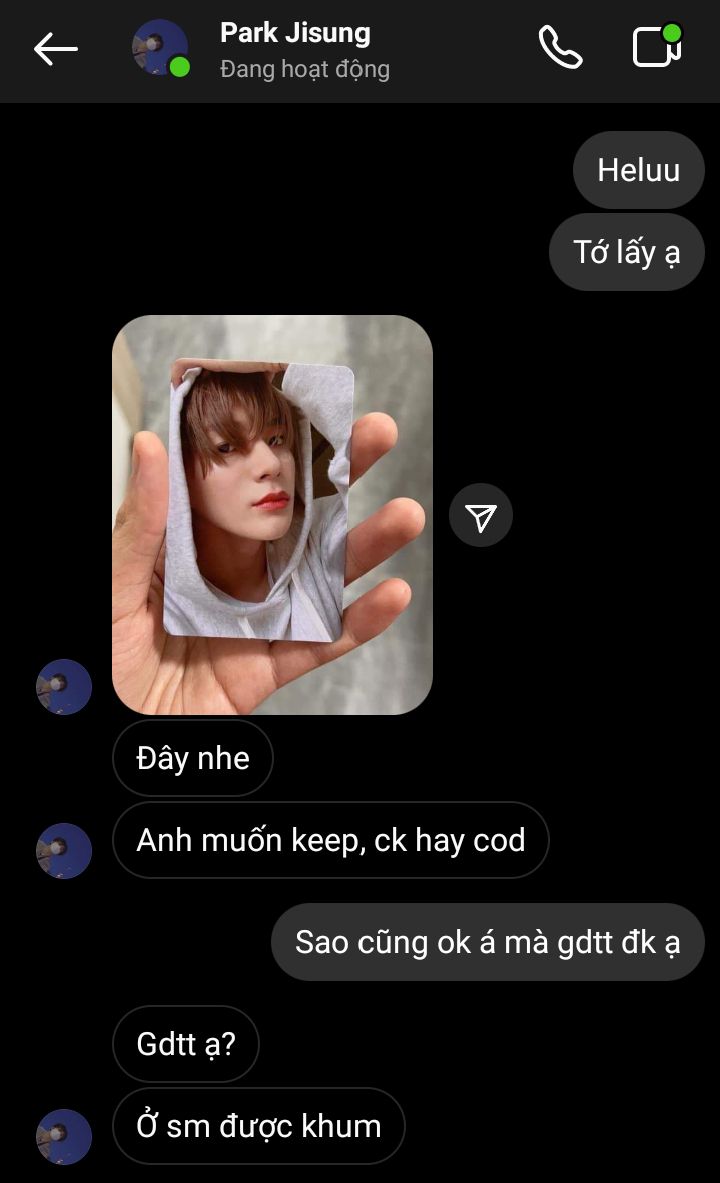
Task: Go back using the arrow icon
Action: [x=55, y=49]
